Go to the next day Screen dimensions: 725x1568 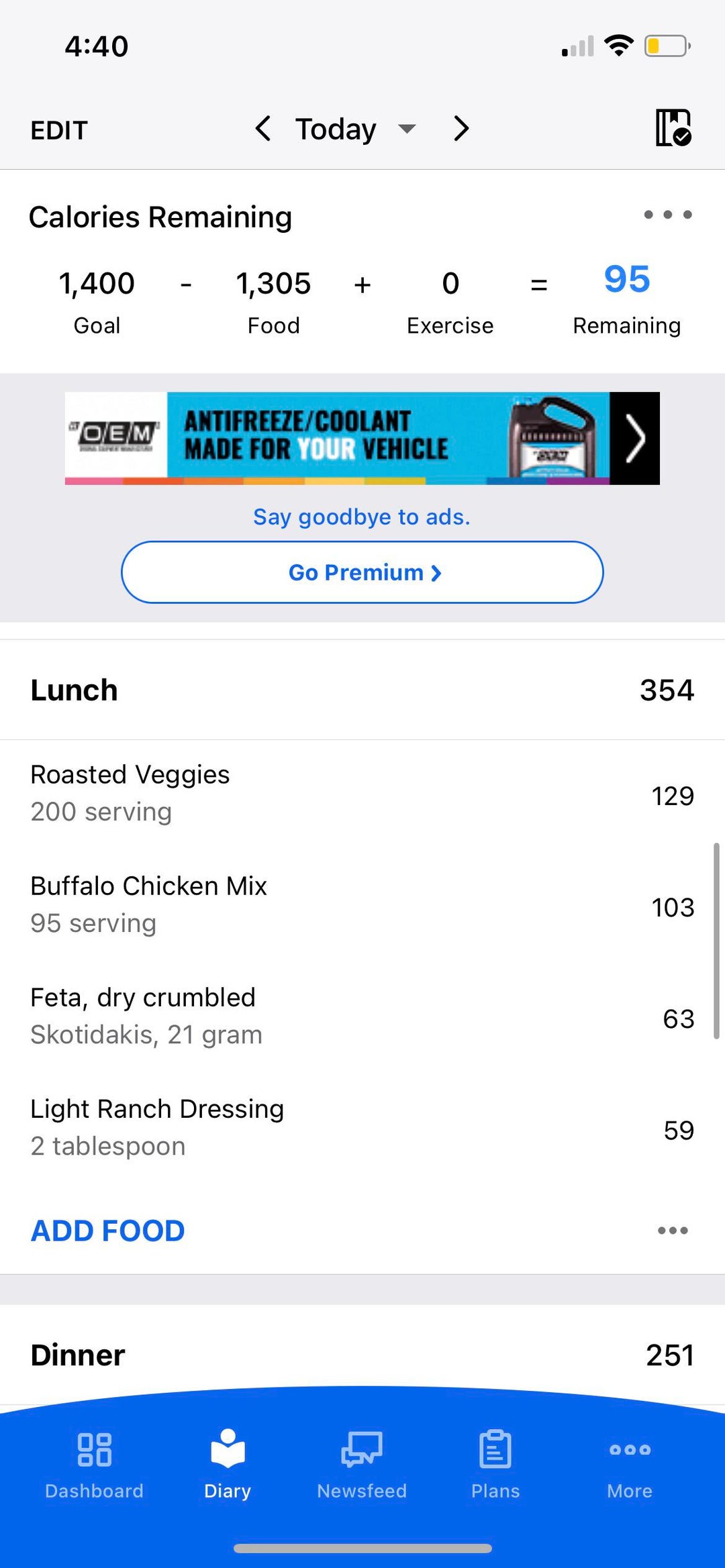461,129
